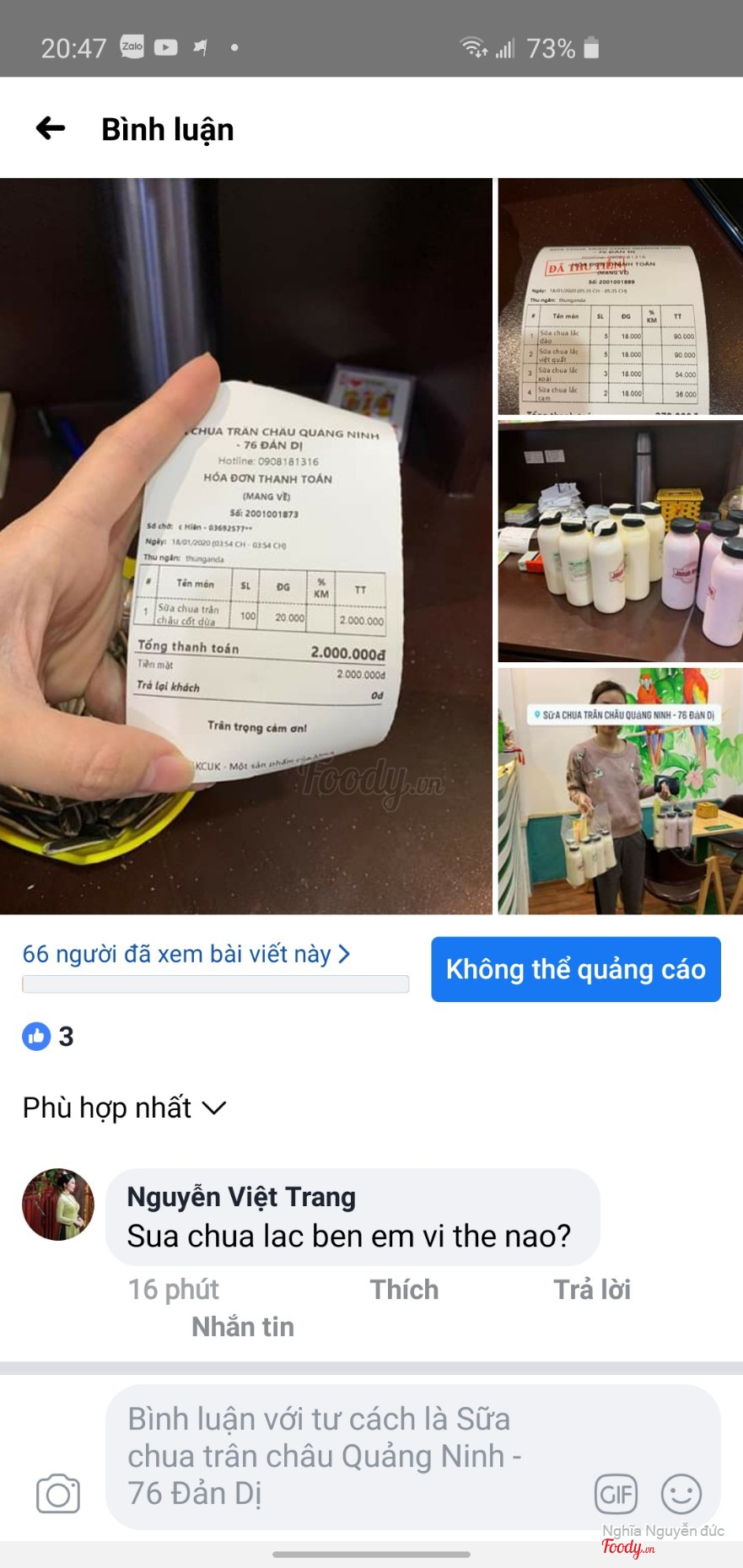The image size is (743, 1568).
Task: Open the GIF picker
Action: 616,1495
